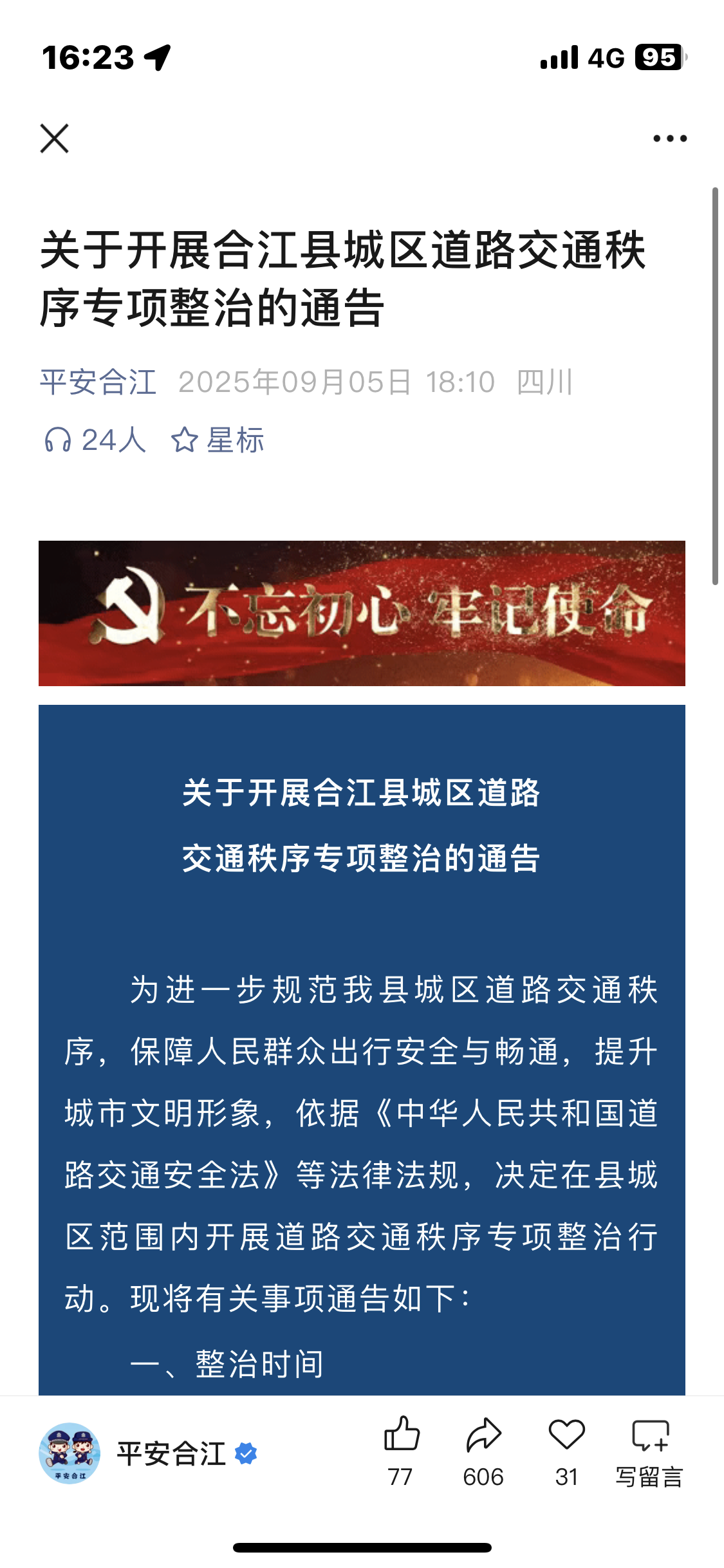Star this account with 星标
This screenshot has height=1568, width=724.
click(x=218, y=441)
